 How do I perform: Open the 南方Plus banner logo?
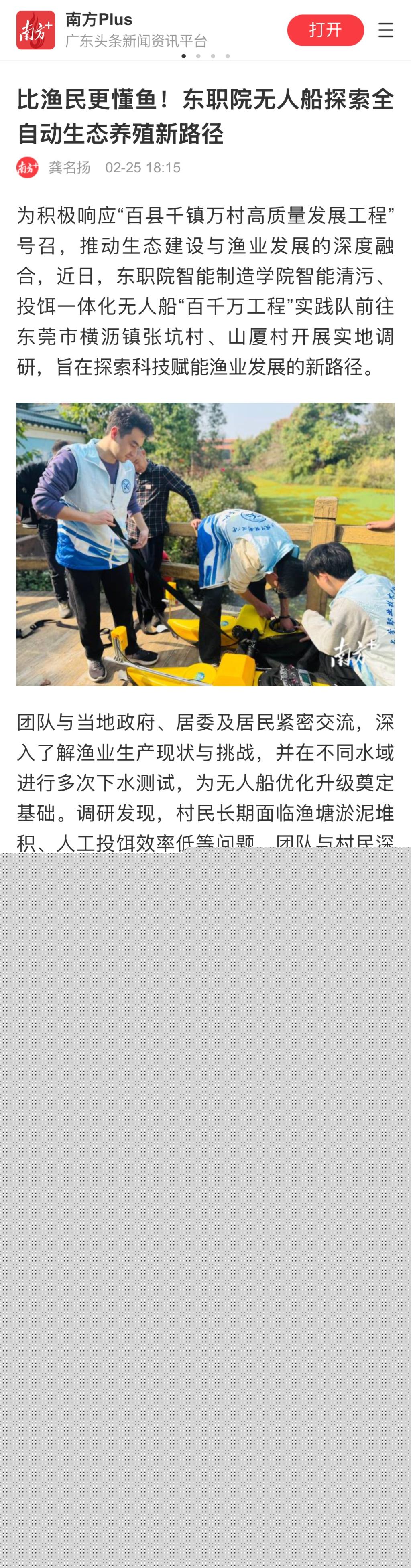(x=35, y=30)
